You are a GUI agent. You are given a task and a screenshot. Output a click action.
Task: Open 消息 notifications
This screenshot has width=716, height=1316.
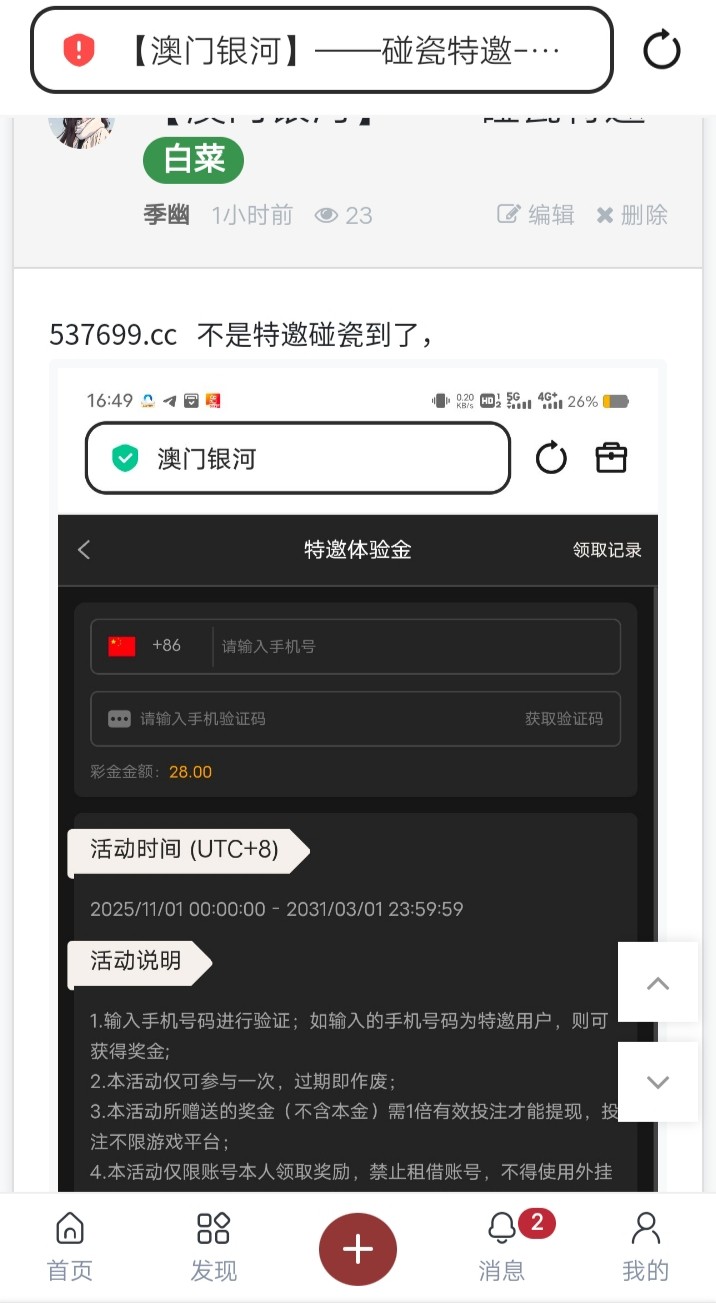[x=502, y=1247]
